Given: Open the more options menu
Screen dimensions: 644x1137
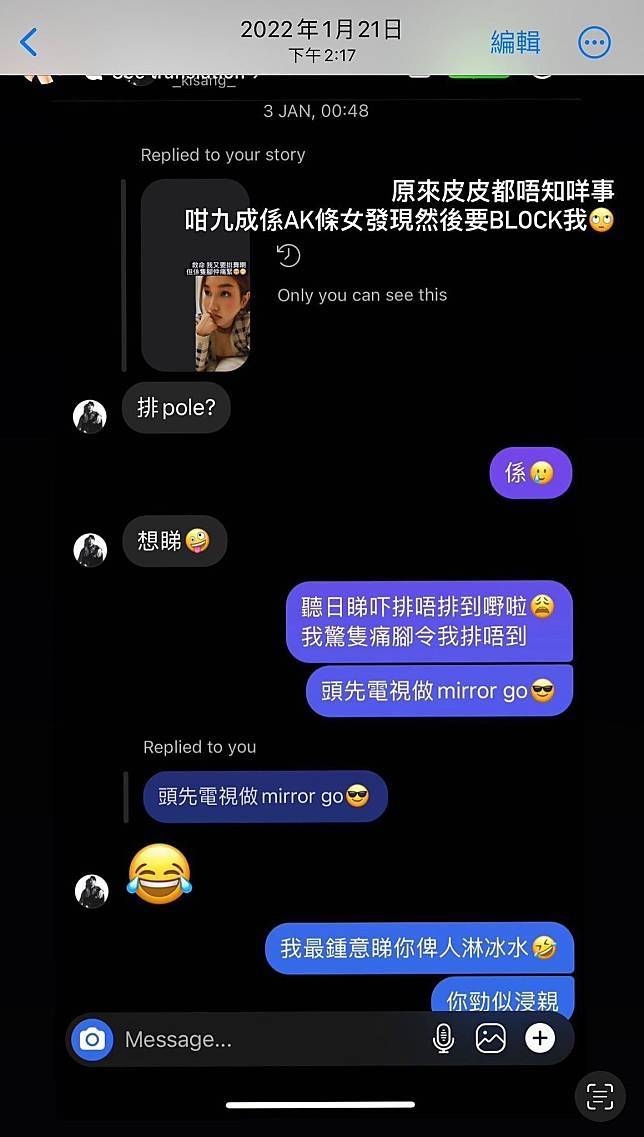Looking at the screenshot, I should [594, 42].
